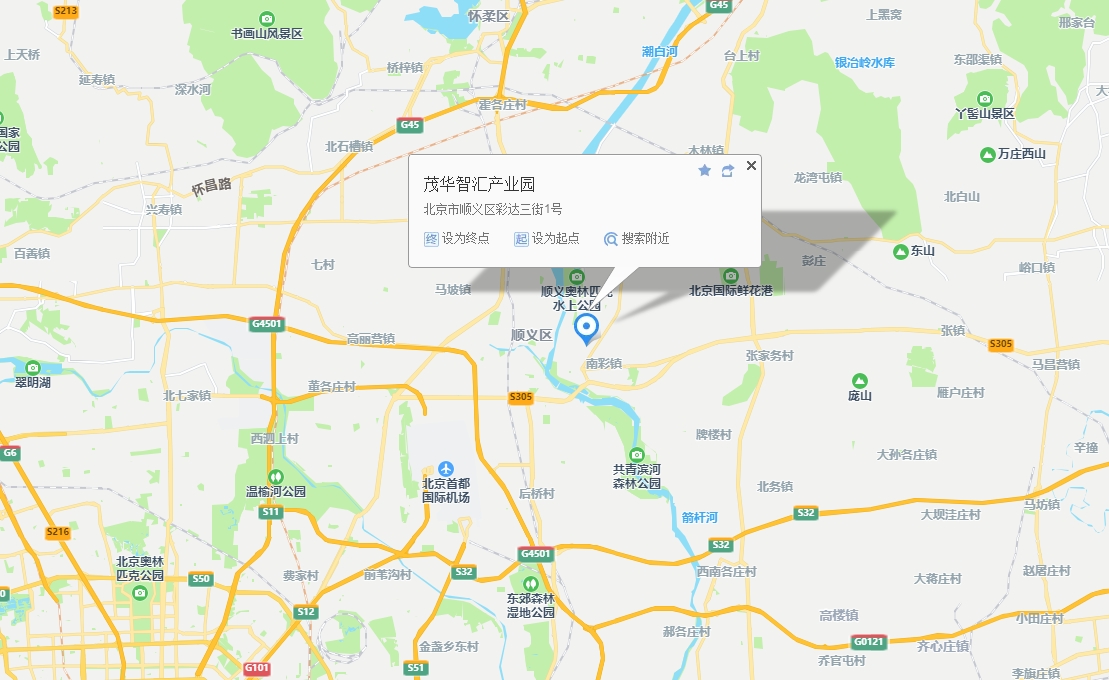Share this location via the share icon
The height and width of the screenshot is (680, 1109).
coord(727,171)
